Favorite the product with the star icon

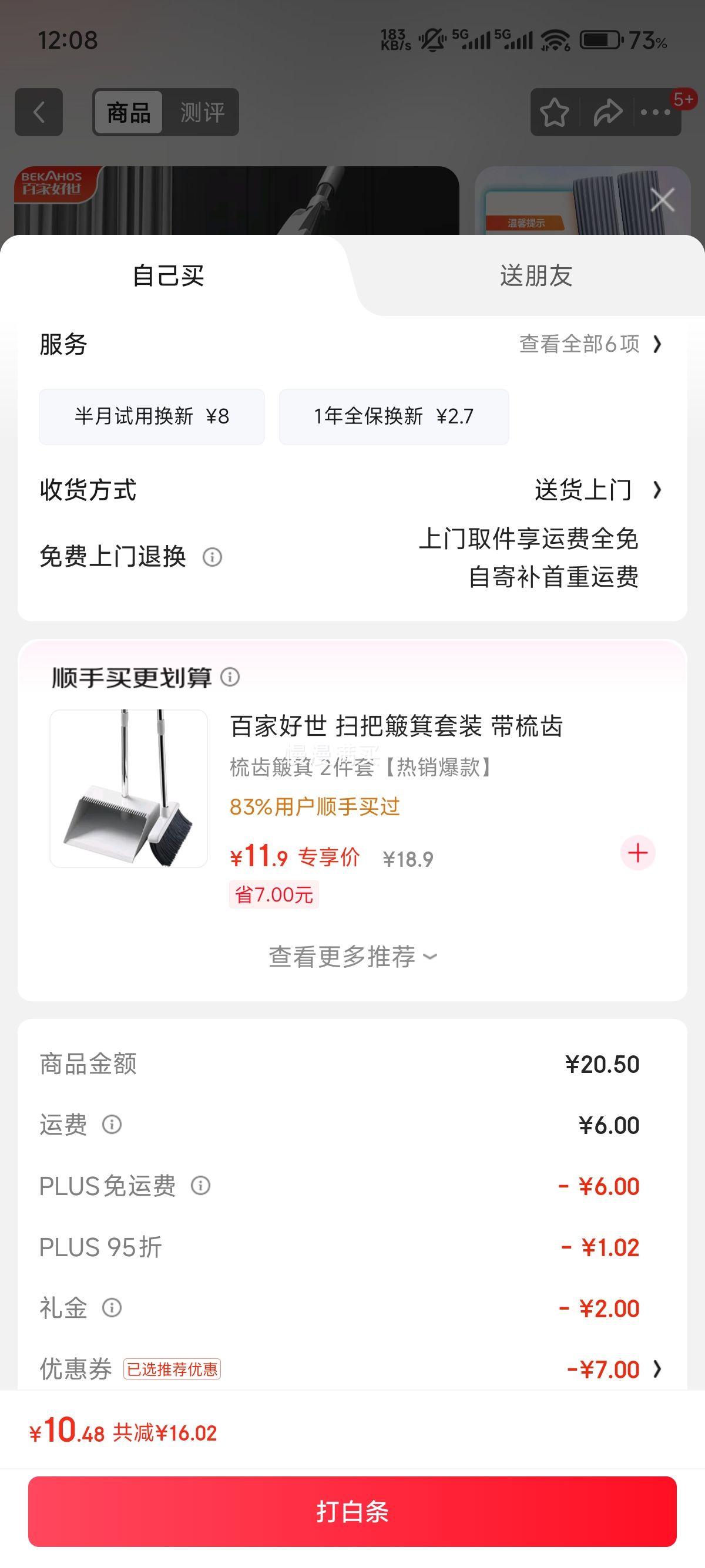[556, 112]
